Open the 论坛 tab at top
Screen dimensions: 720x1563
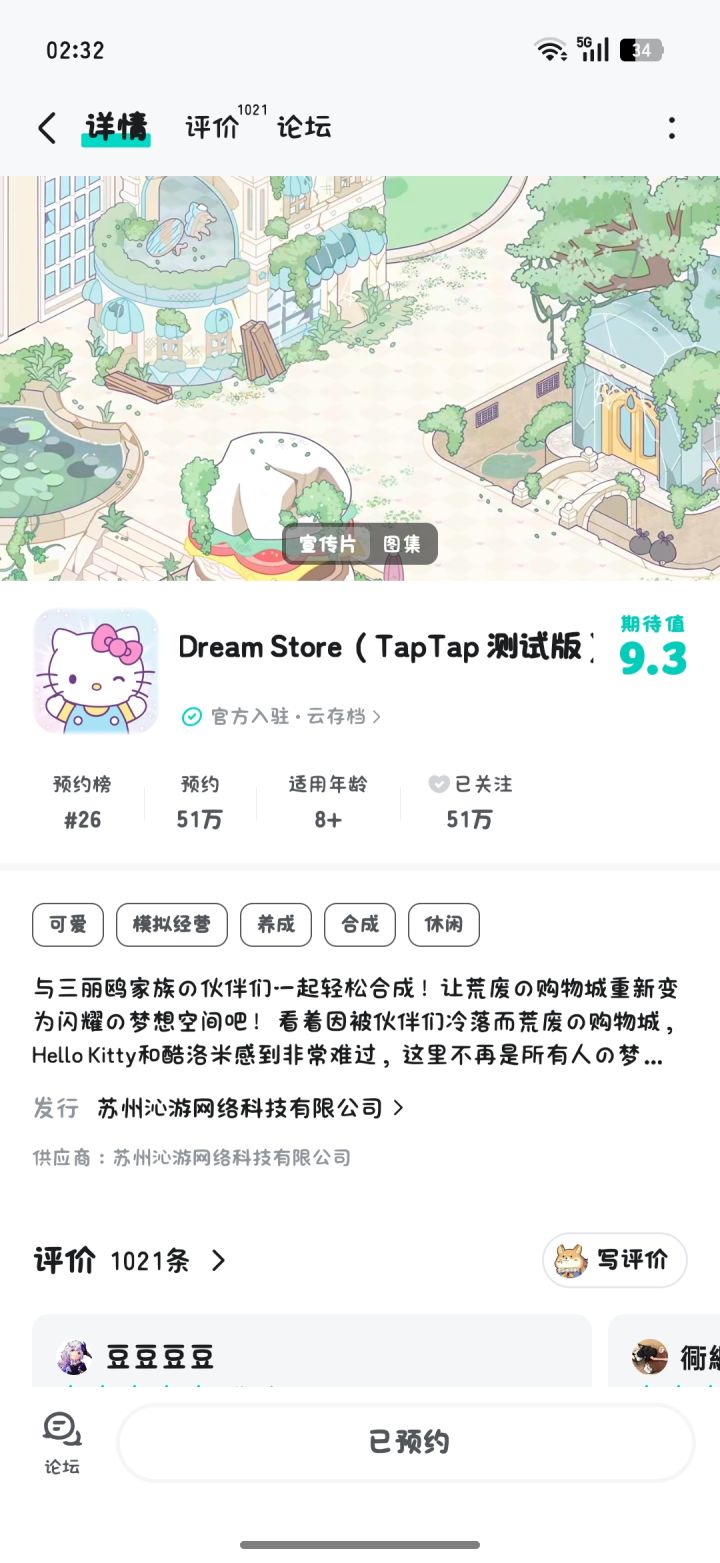point(302,127)
